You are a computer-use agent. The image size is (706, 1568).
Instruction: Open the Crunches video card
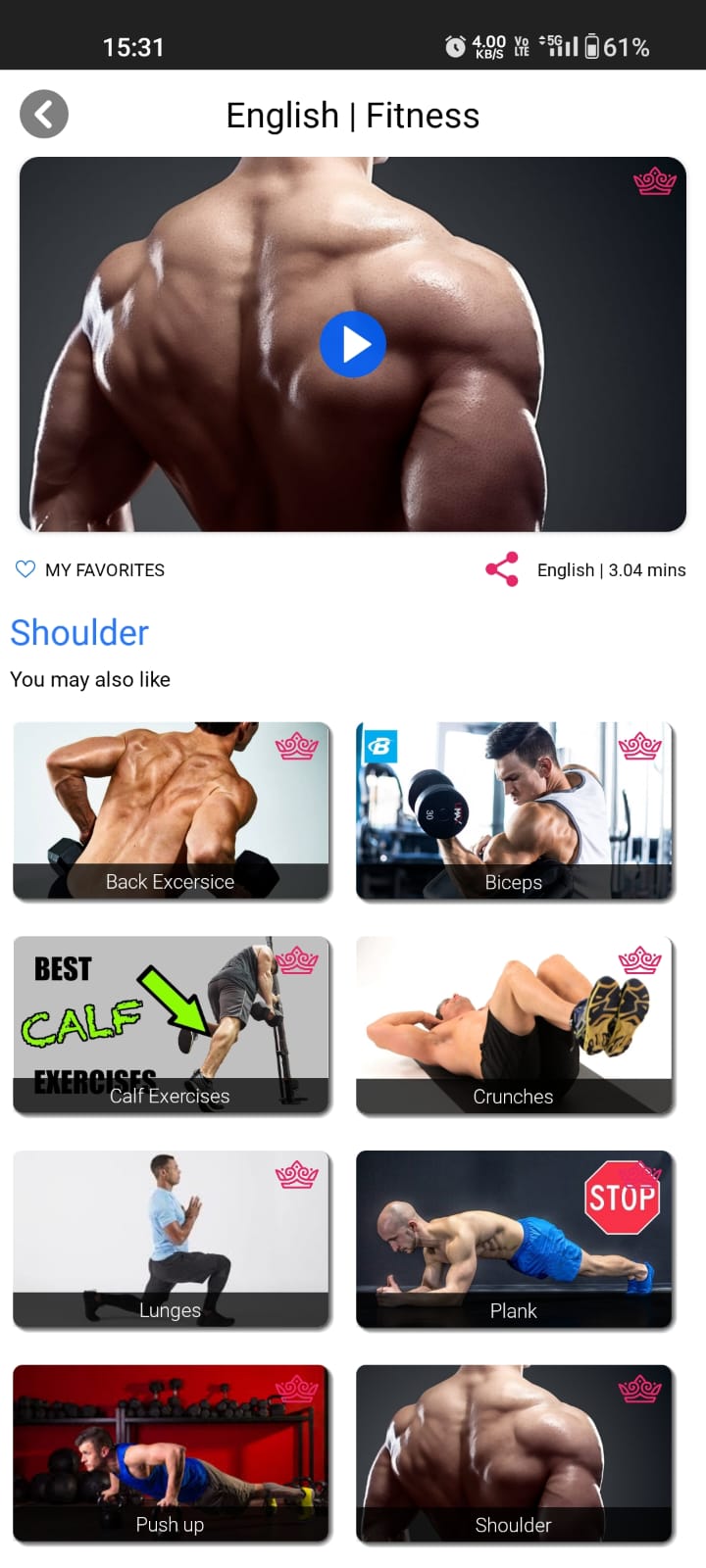point(514,1025)
